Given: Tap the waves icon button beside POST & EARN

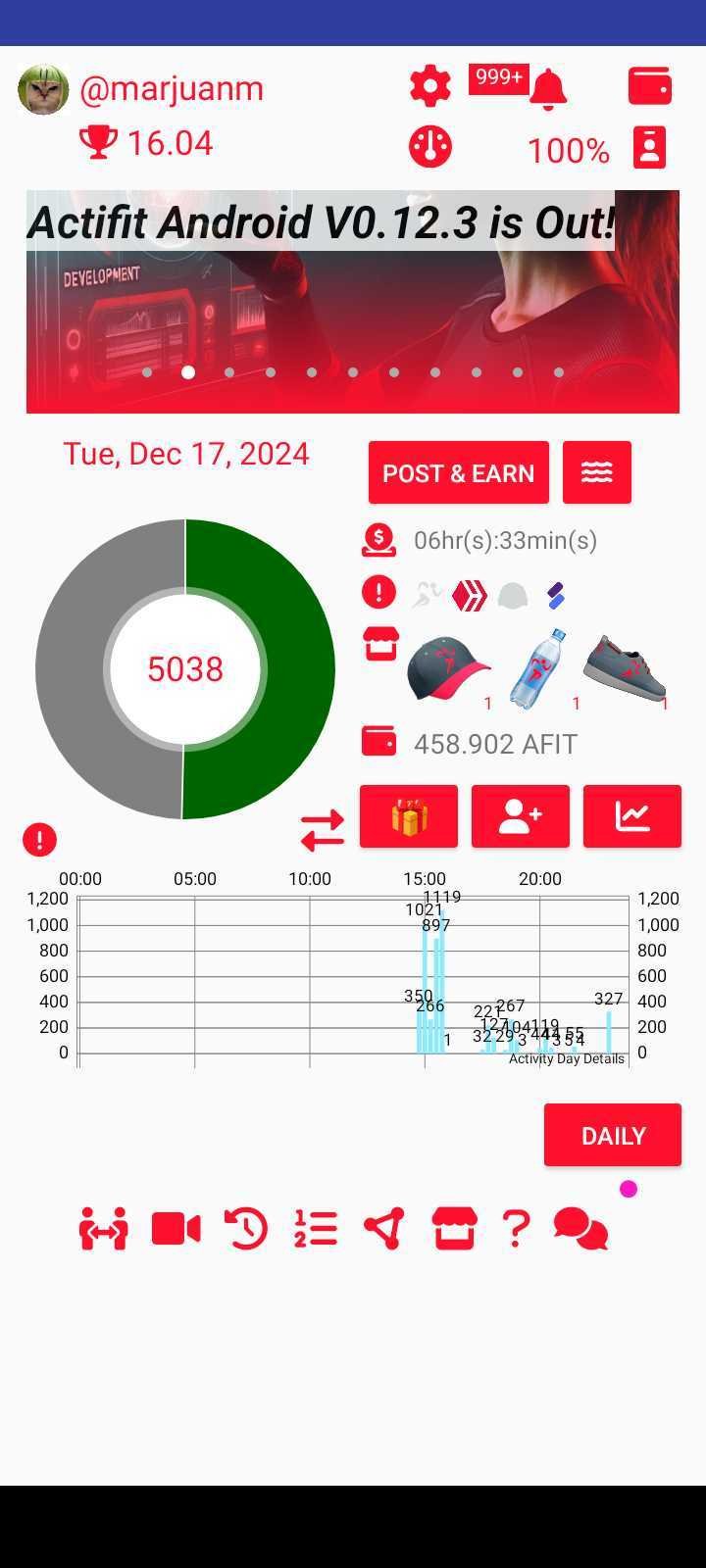Looking at the screenshot, I should [597, 472].
